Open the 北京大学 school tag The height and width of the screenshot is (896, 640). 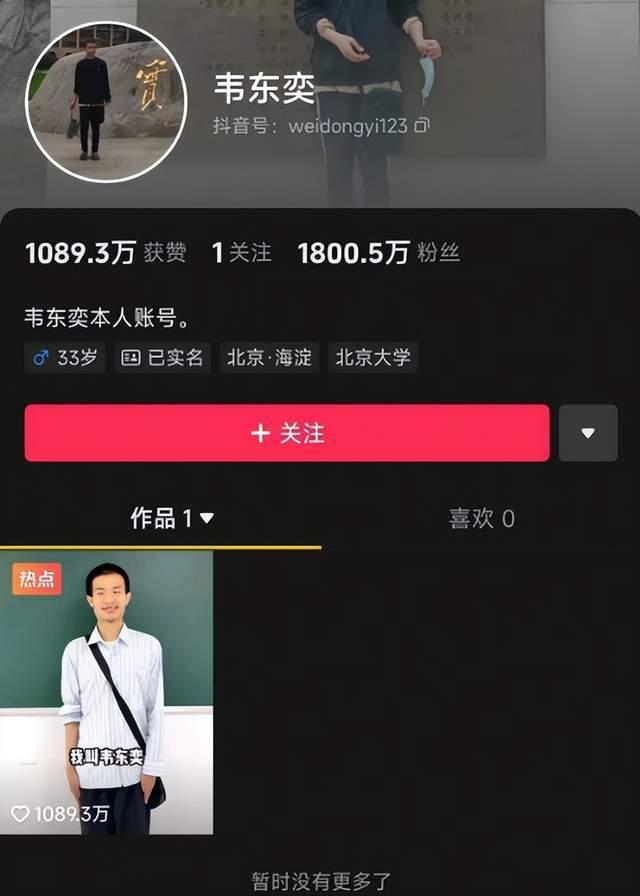(372, 357)
